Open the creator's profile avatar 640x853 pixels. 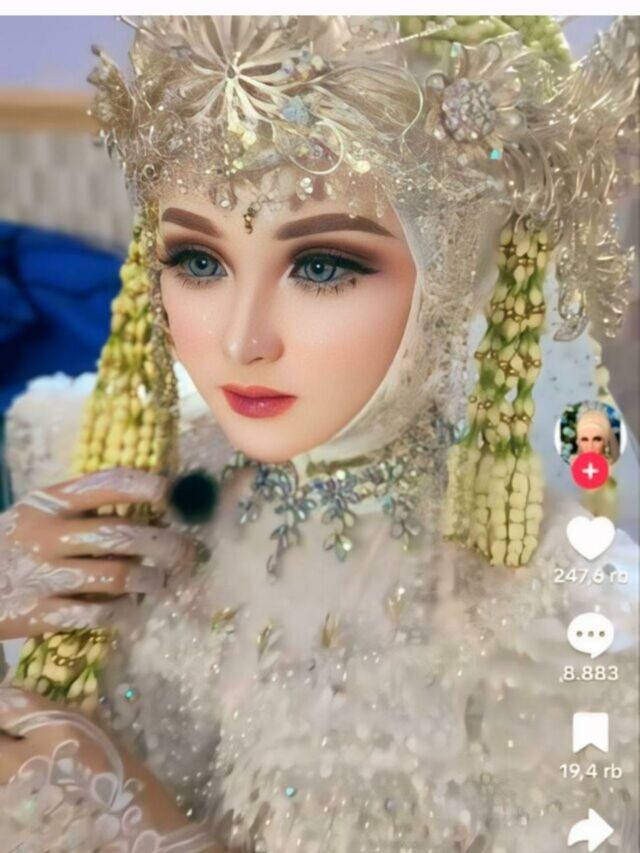pyautogui.click(x=589, y=432)
